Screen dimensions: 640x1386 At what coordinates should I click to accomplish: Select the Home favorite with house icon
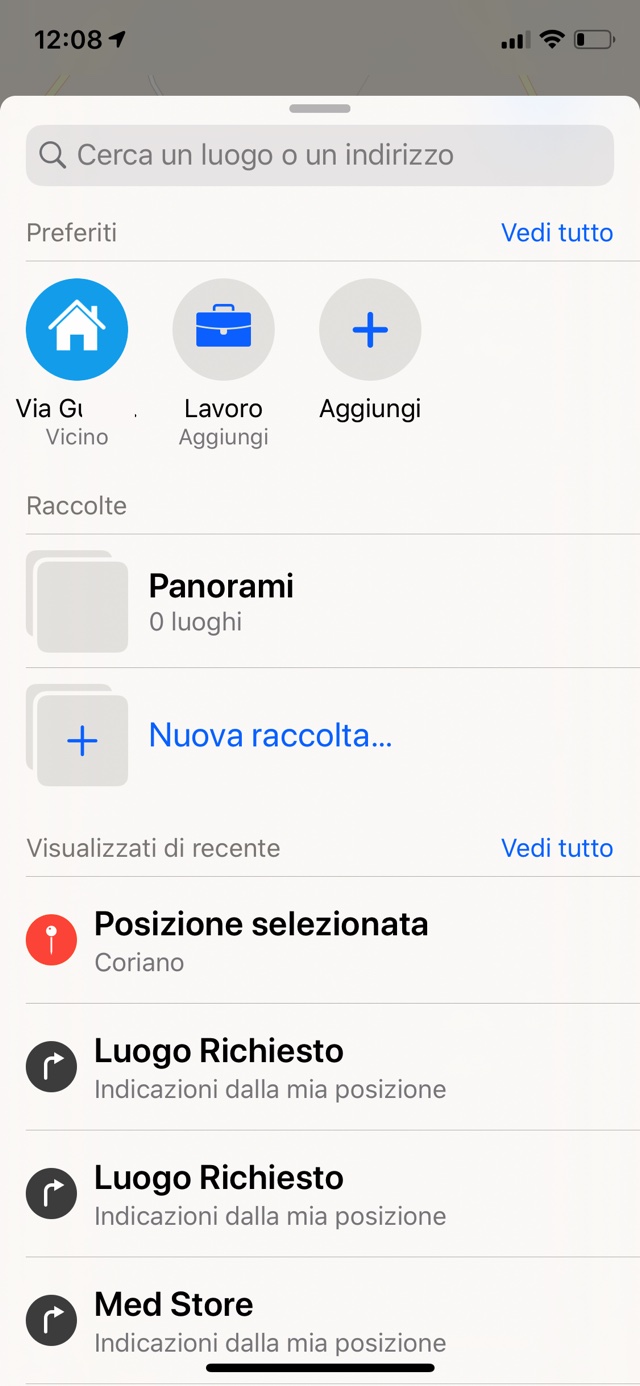[x=77, y=330]
